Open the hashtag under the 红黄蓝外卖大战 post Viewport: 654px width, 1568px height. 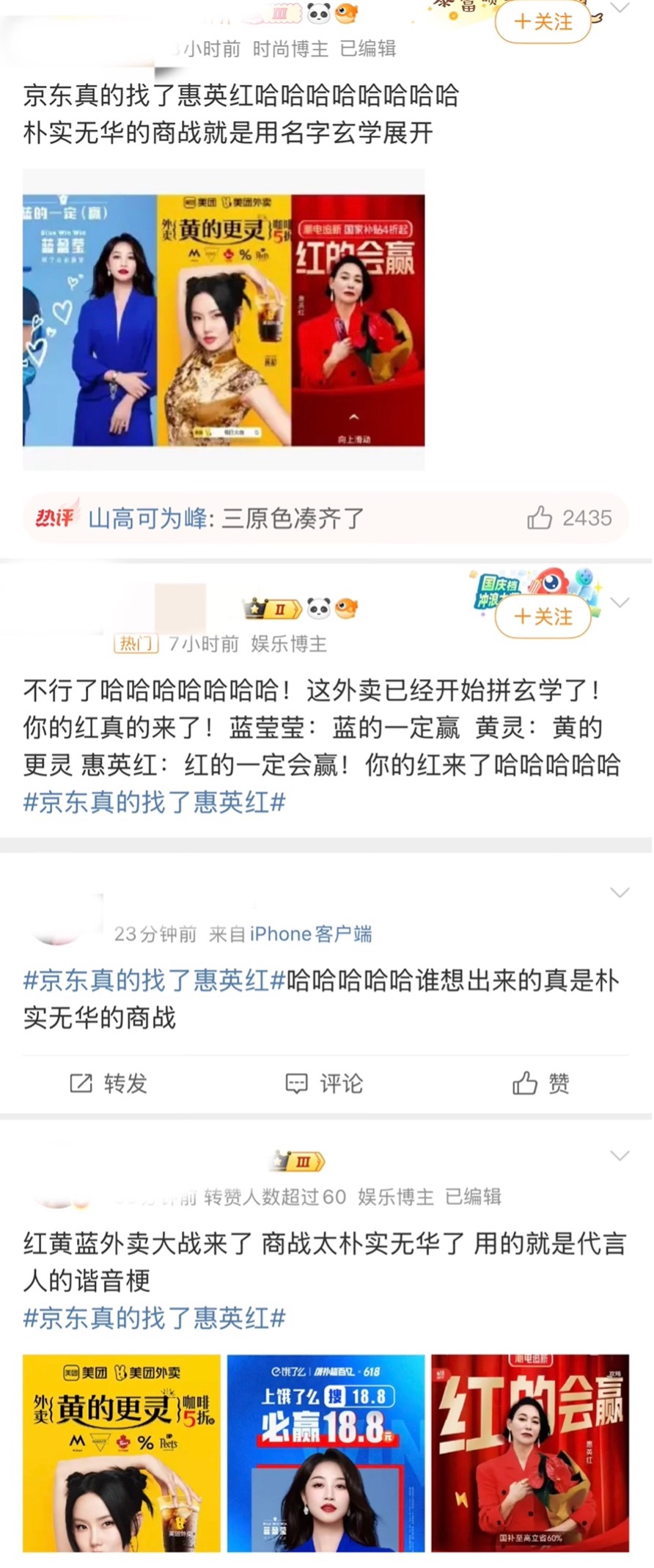tap(154, 1319)
